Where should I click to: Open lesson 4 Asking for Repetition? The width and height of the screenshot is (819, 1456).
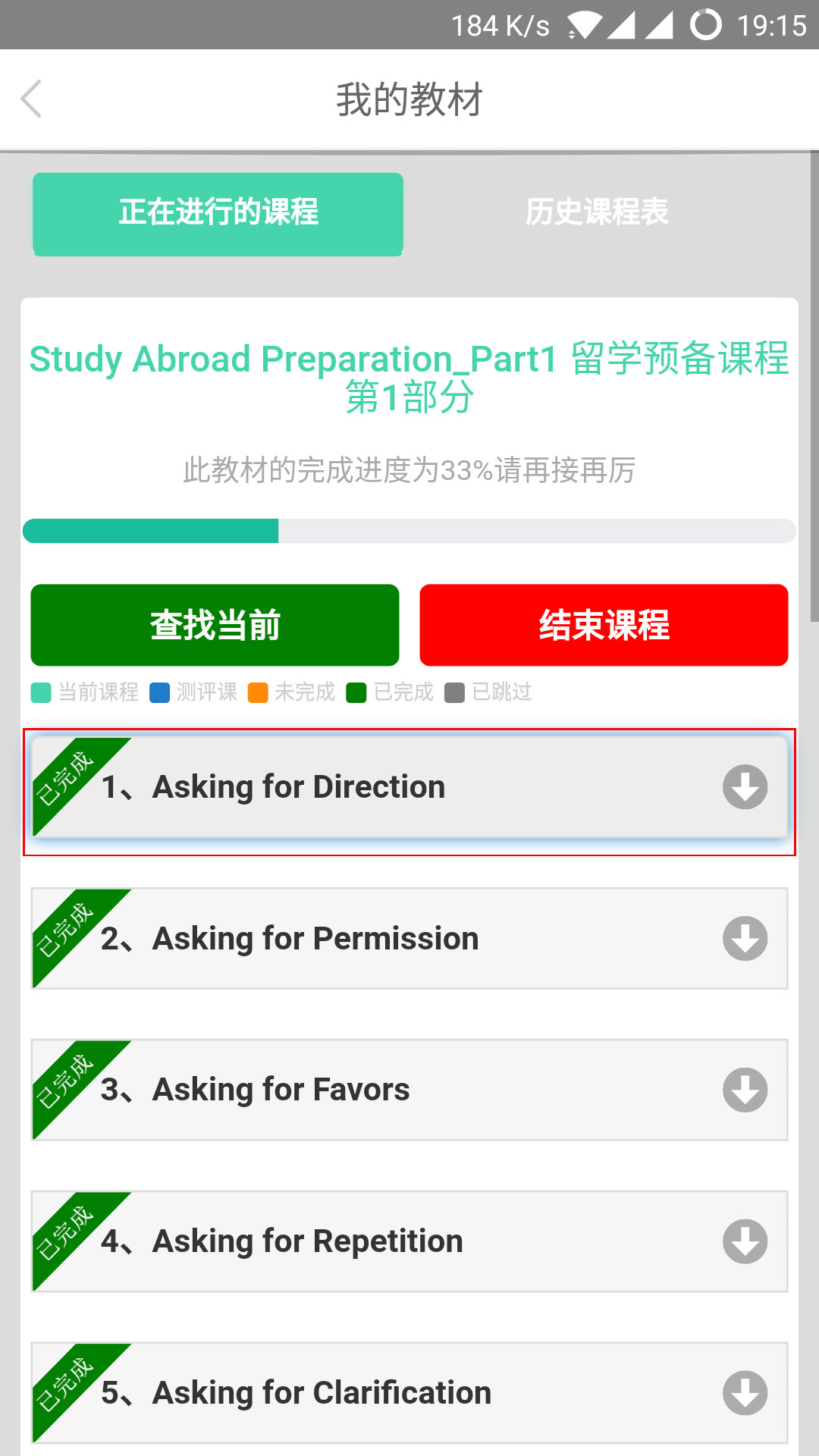pyautogui.click(x=409, y=1241)
